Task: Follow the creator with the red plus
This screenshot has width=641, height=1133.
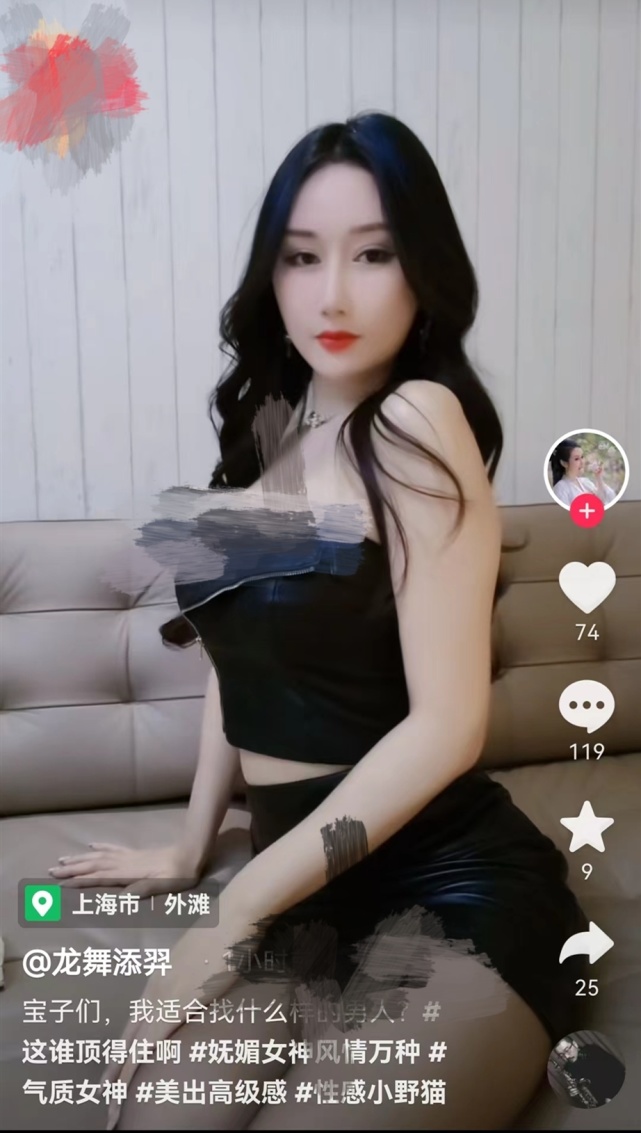Action: pos(586,511)
